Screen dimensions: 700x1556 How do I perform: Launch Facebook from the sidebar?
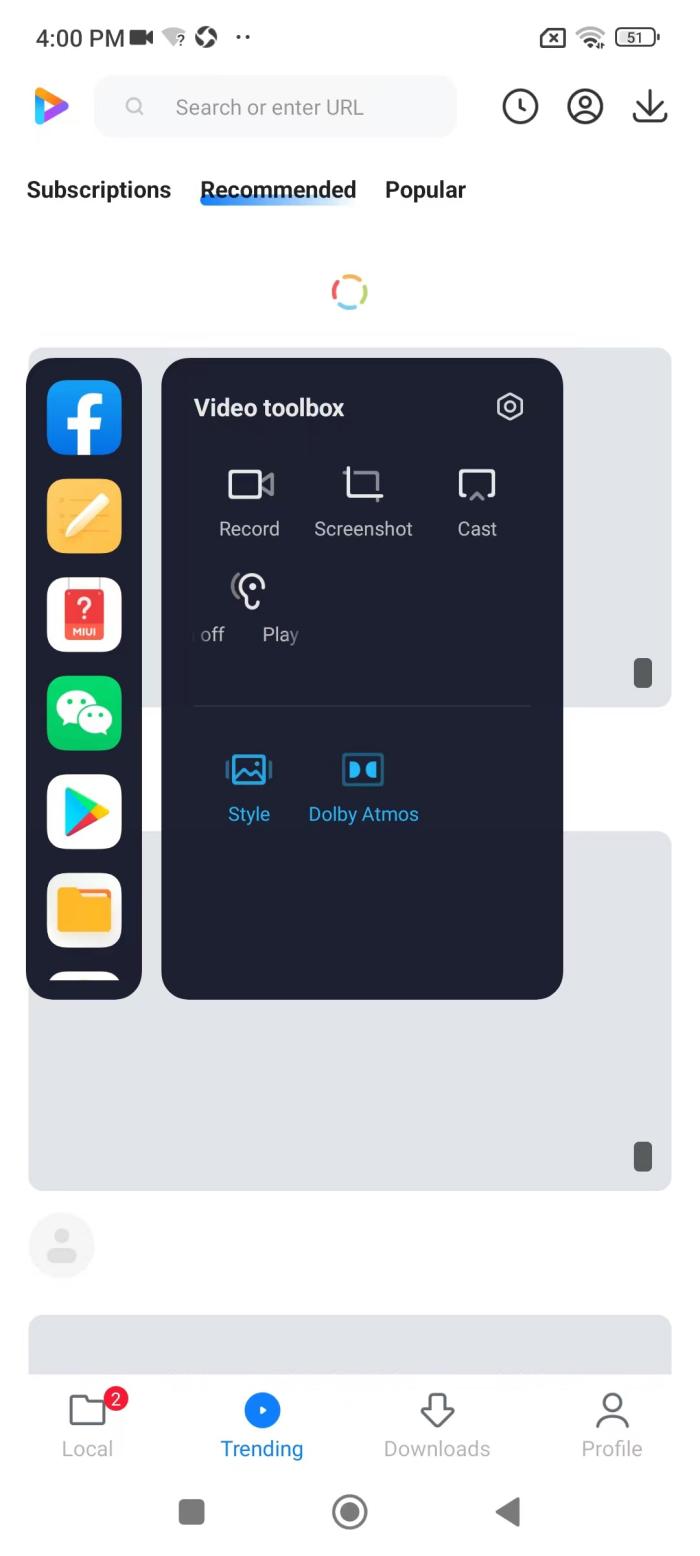pyautogui.click(x=84, y=418)
